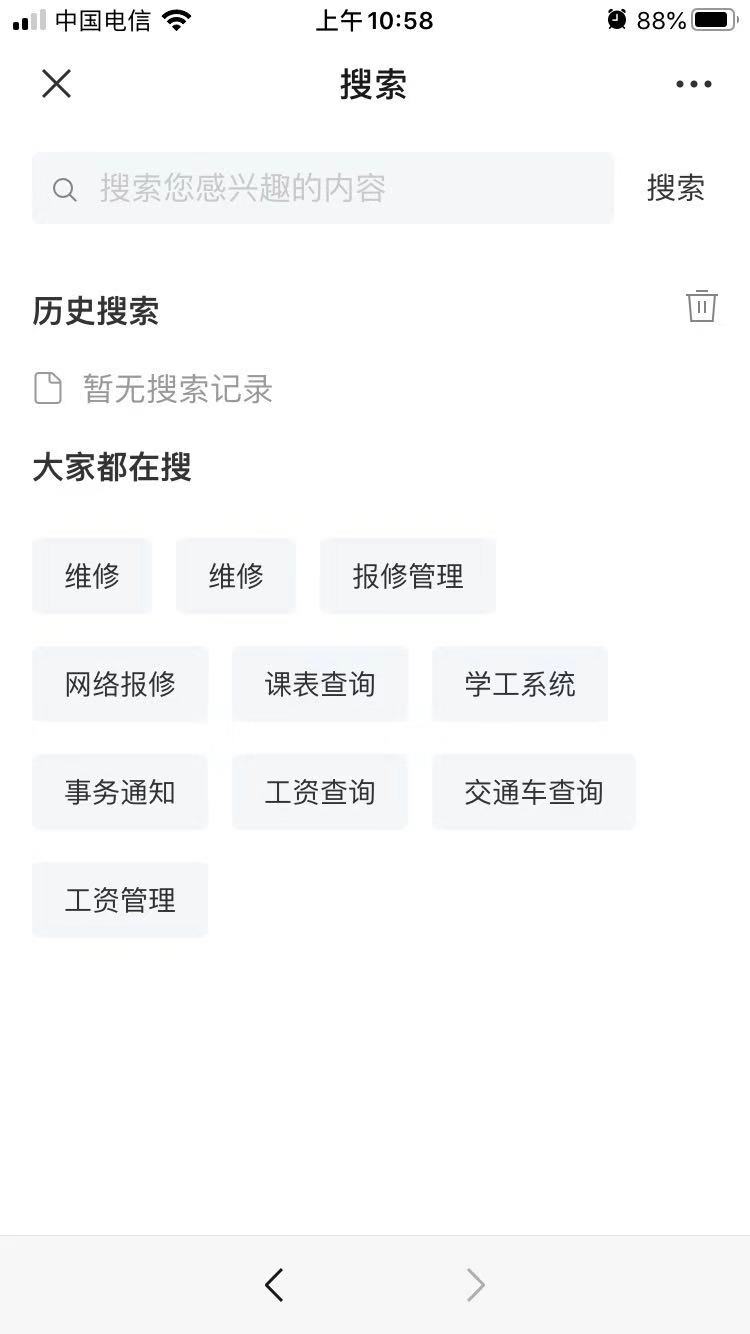
Task: Pick the 学工系统 chip
Action: tap(520, 684)
